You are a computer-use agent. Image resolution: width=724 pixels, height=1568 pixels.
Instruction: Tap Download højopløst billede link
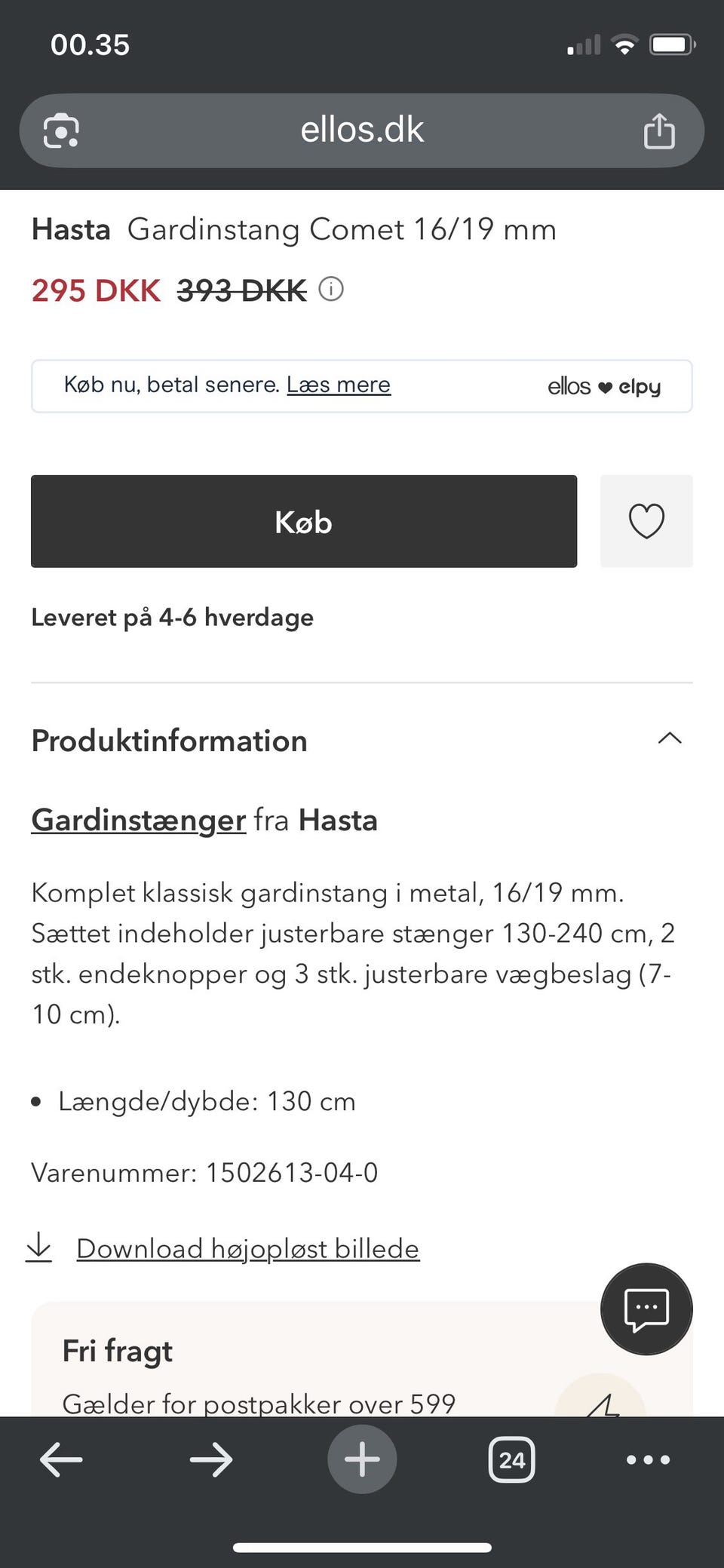247,1248
